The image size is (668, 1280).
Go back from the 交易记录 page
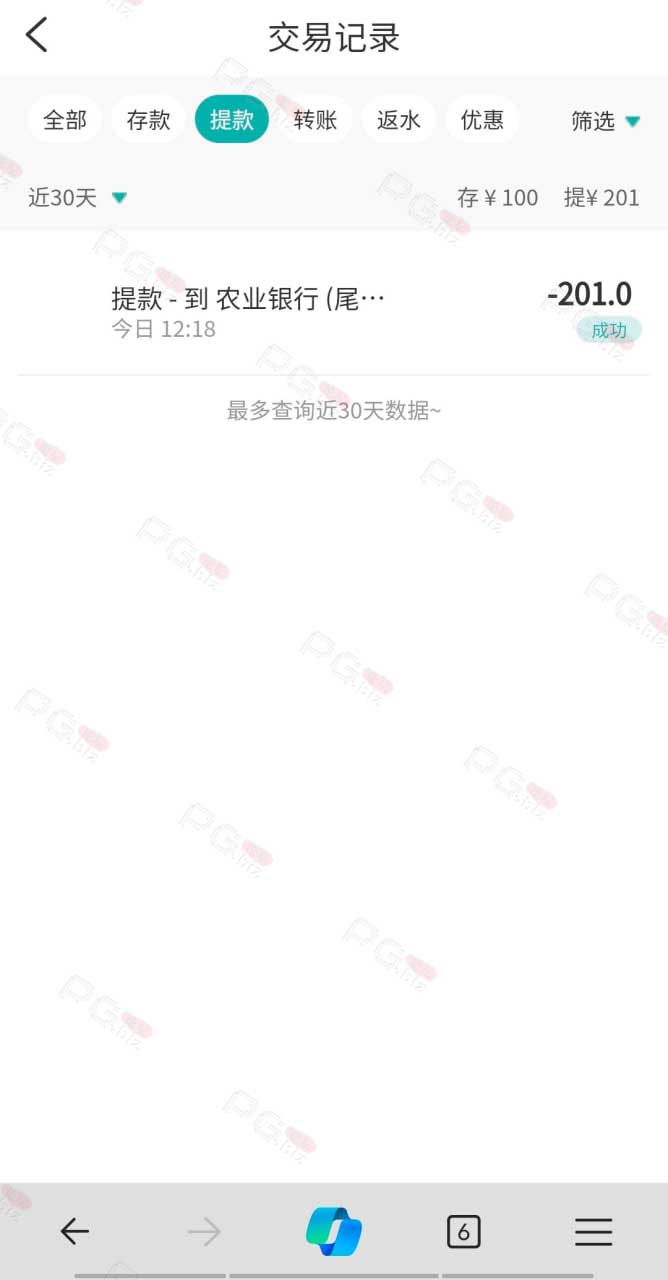click(x=37, y=36)
